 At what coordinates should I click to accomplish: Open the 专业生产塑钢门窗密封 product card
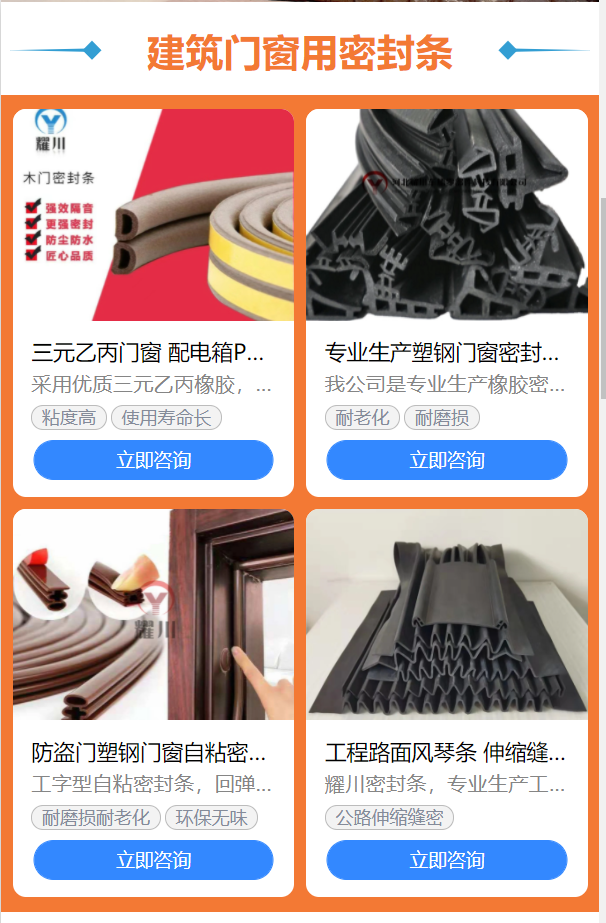coord(446,303)
